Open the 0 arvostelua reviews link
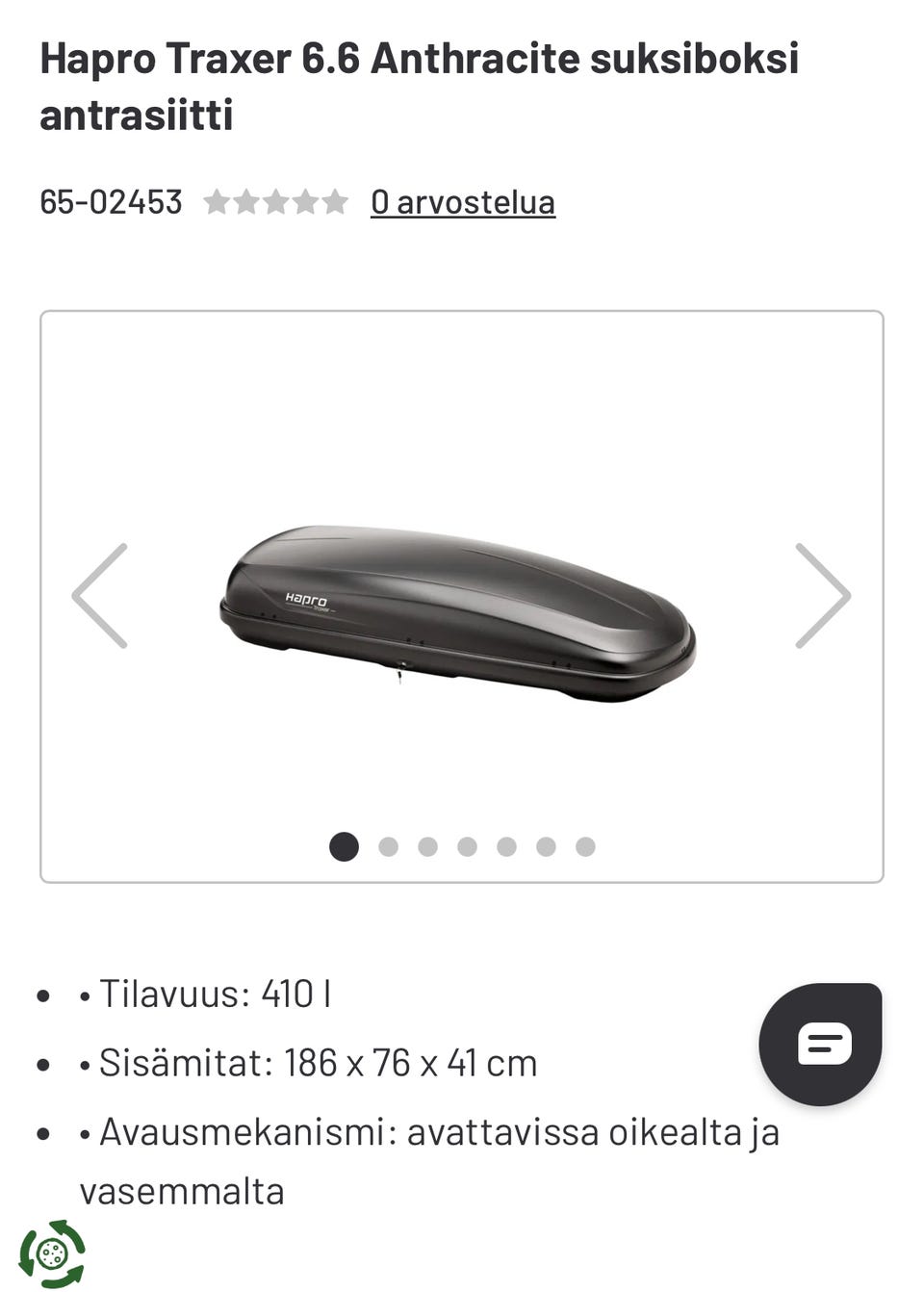This screenshot has height=1292, width=924. pos(462,202)
